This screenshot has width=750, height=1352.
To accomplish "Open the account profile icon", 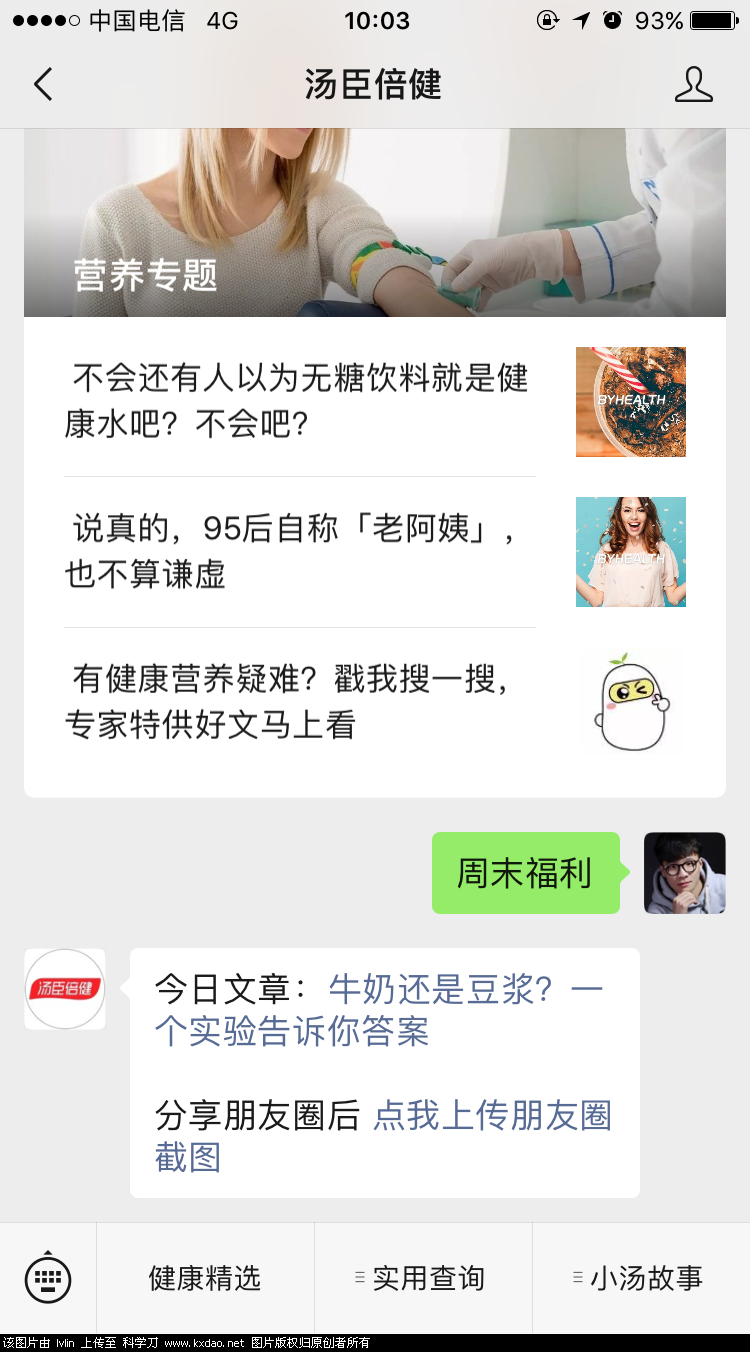I will (693, 85).
